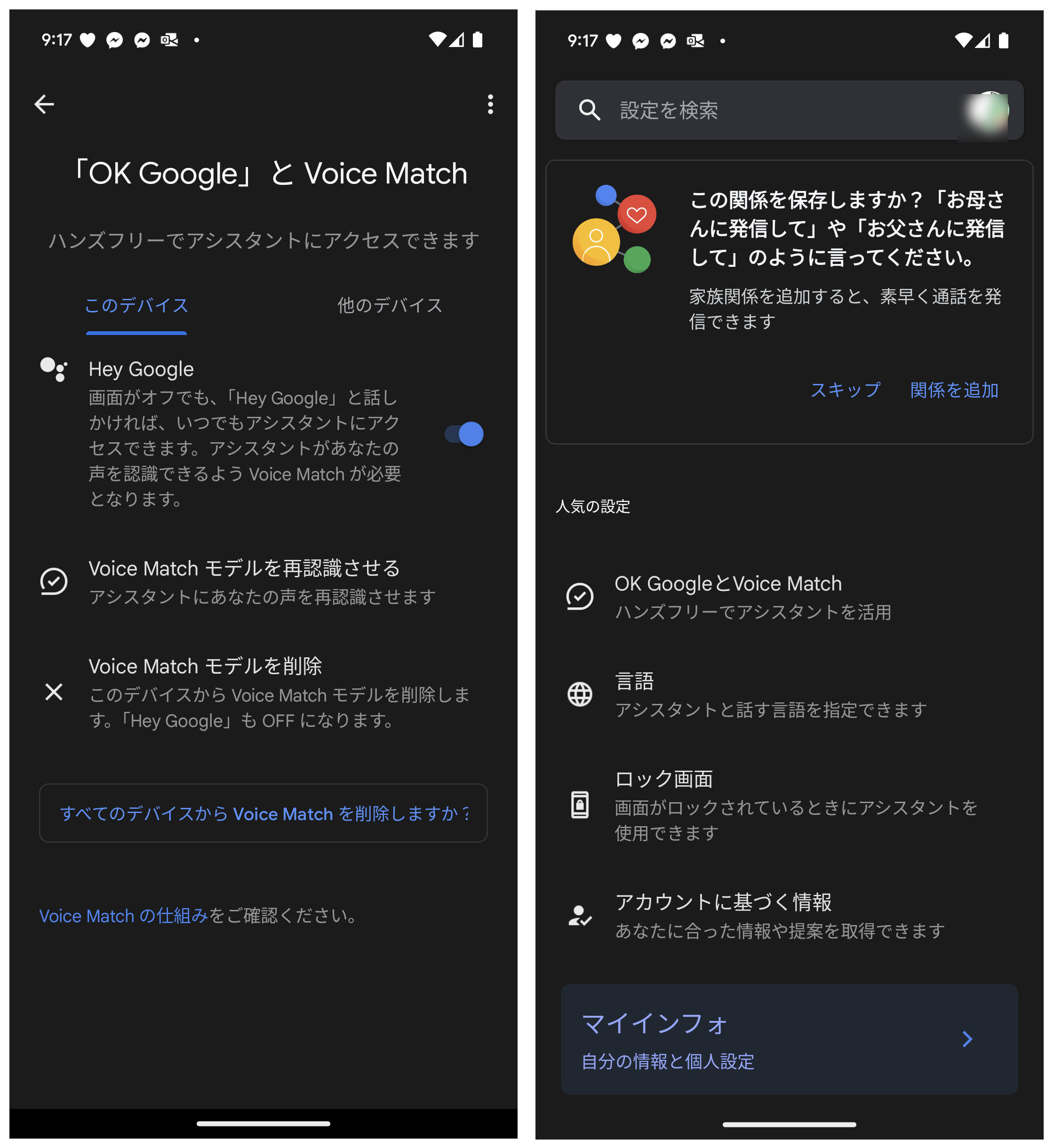Select the このデバイス tab
Viewport: 1054px width, 1148px height.
136,306
